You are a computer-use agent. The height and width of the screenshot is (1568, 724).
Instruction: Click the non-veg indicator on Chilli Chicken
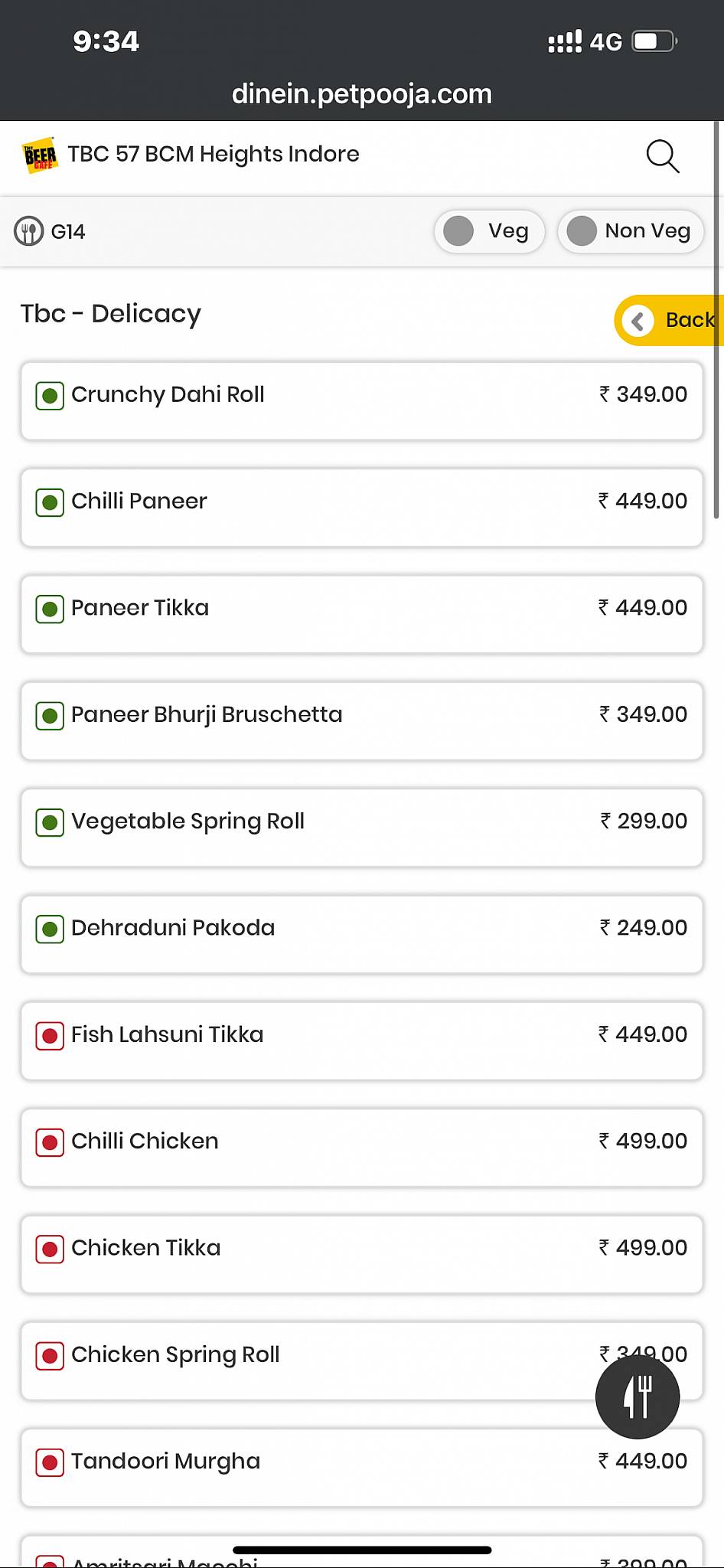(x=49, y=1142)
